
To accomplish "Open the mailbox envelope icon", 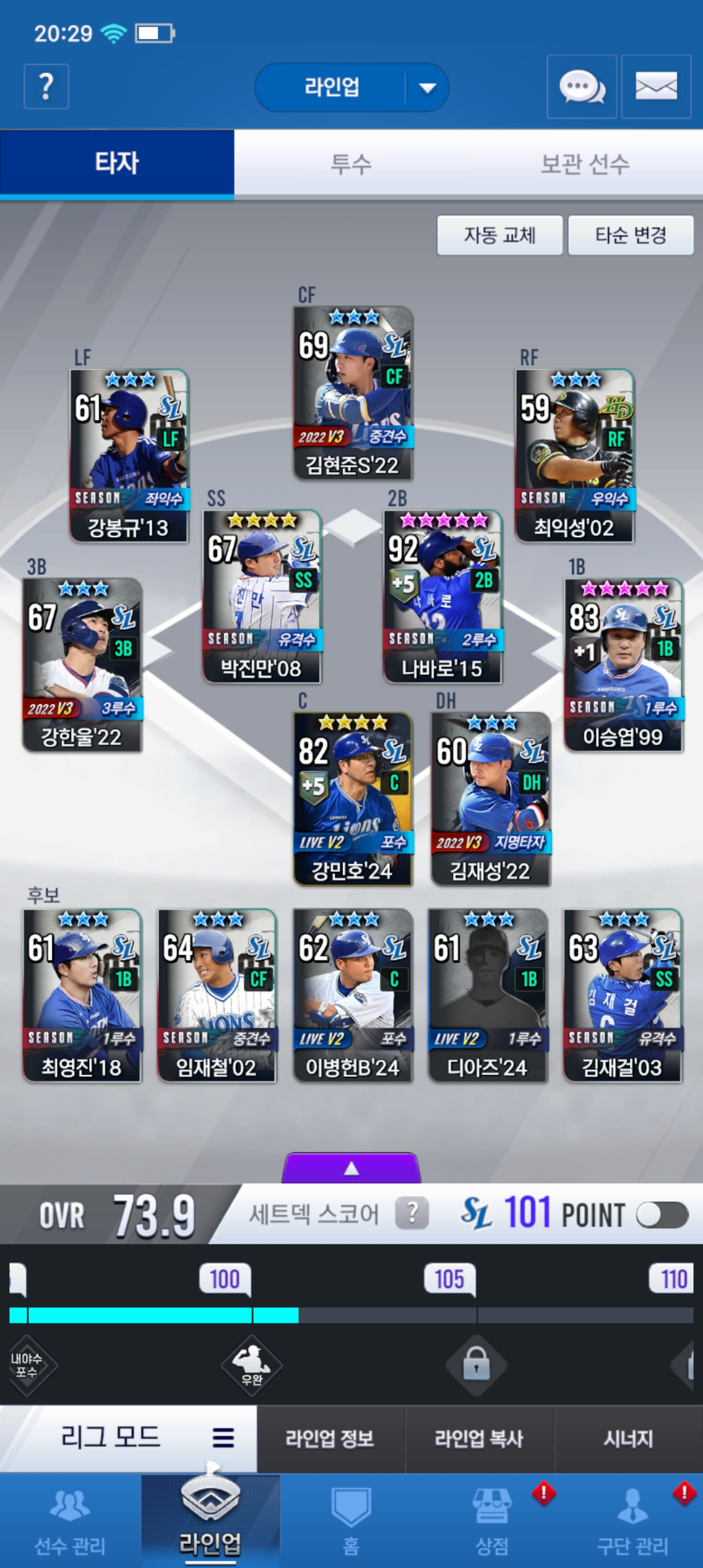I will (655, 87).
